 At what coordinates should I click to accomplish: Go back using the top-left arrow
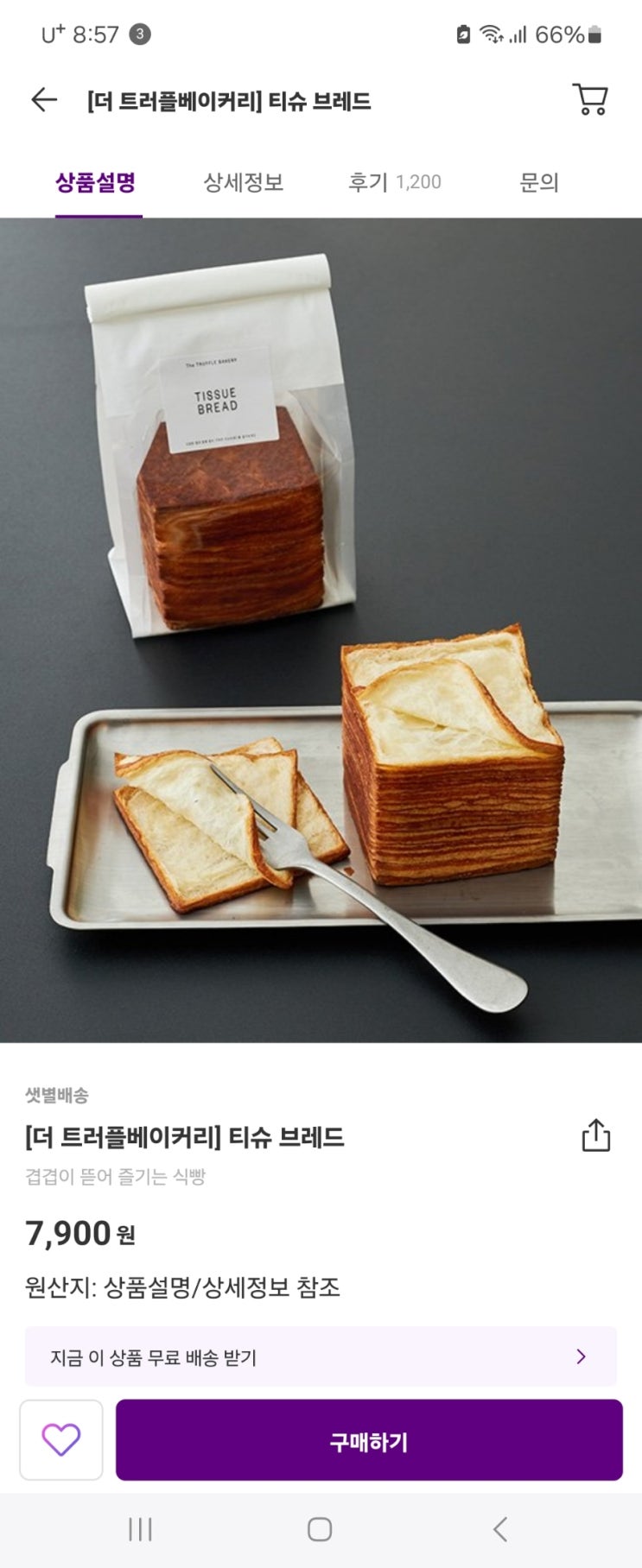44,100
